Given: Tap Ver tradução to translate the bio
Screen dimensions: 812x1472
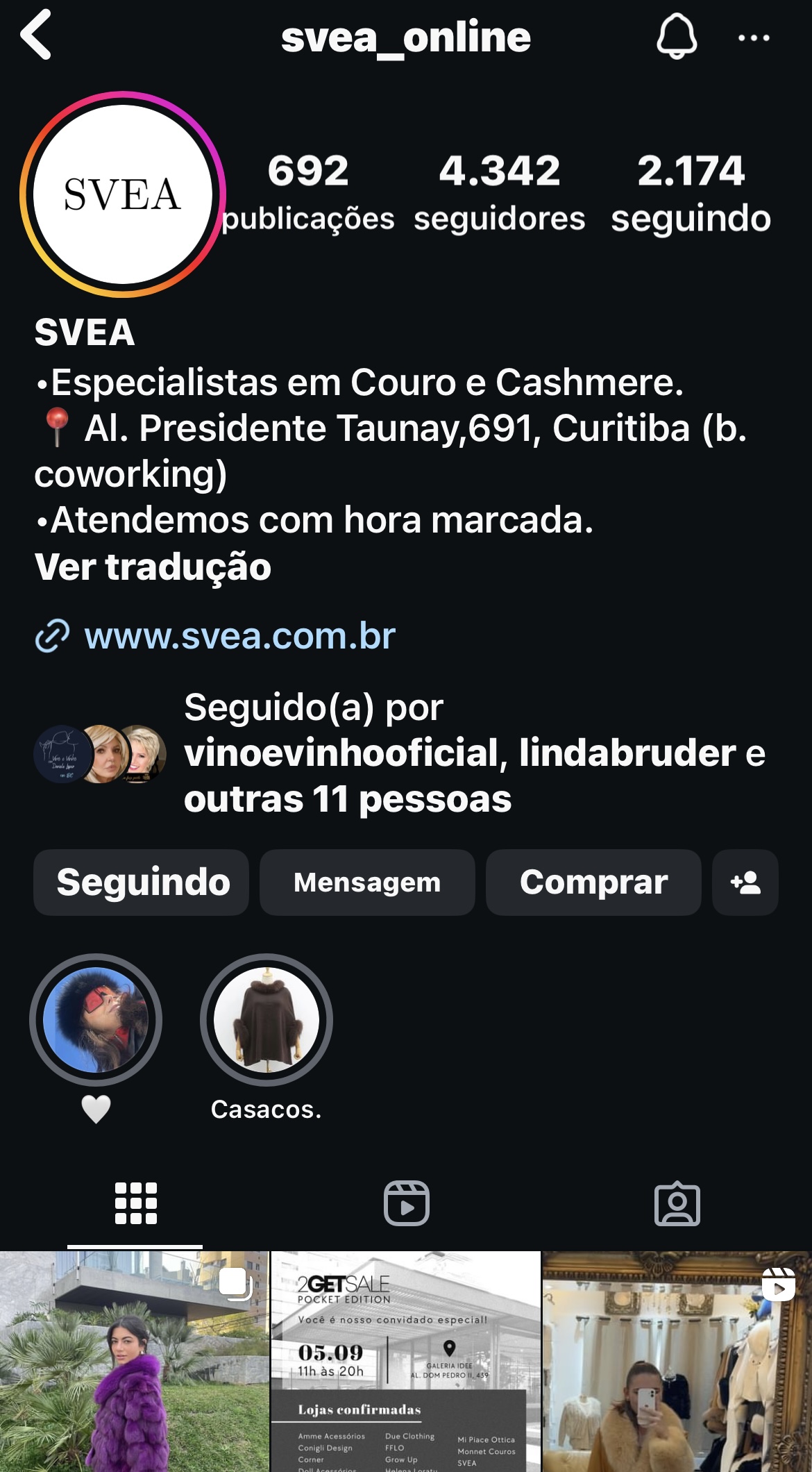Looking at the screenshot, I should click(153, 567).
